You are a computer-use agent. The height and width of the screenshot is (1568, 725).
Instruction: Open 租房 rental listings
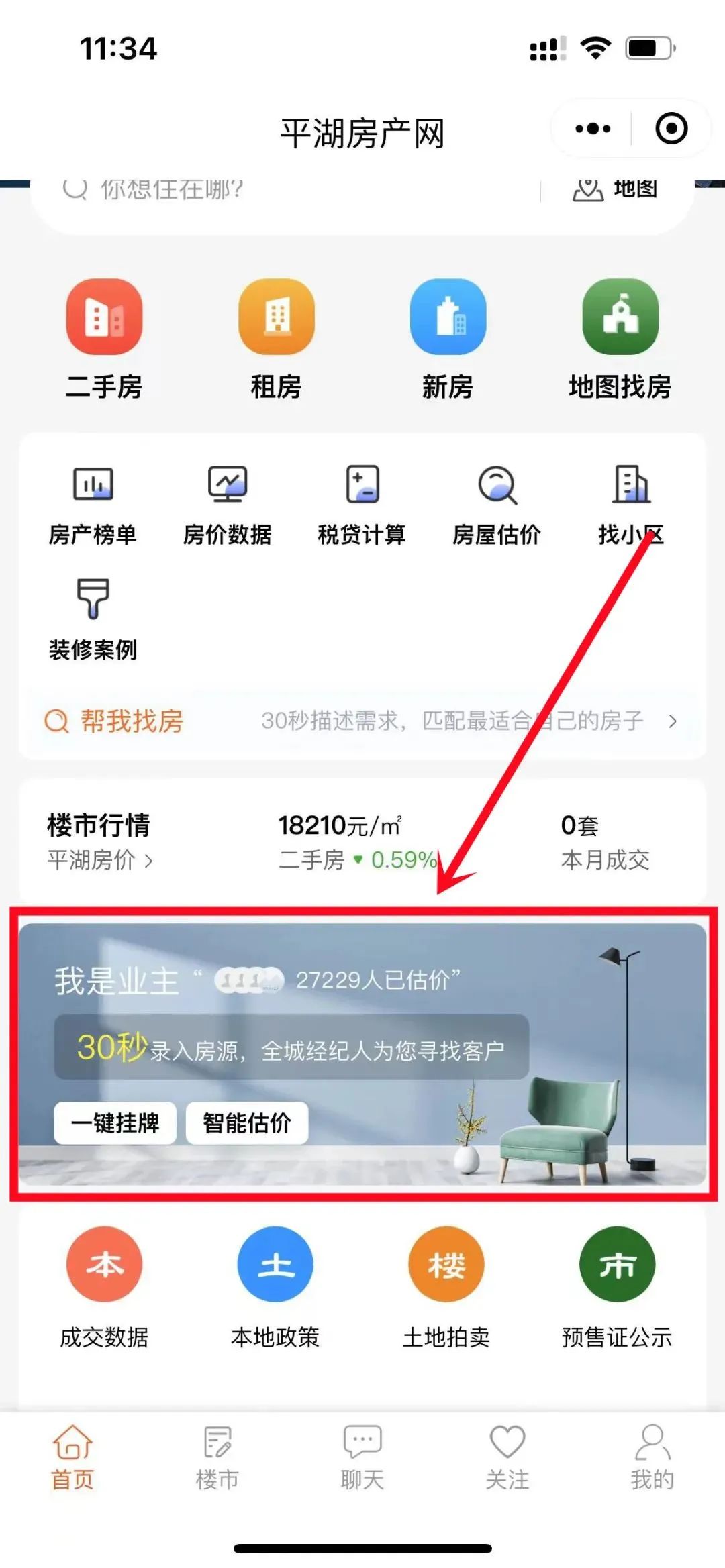(276, 338)
